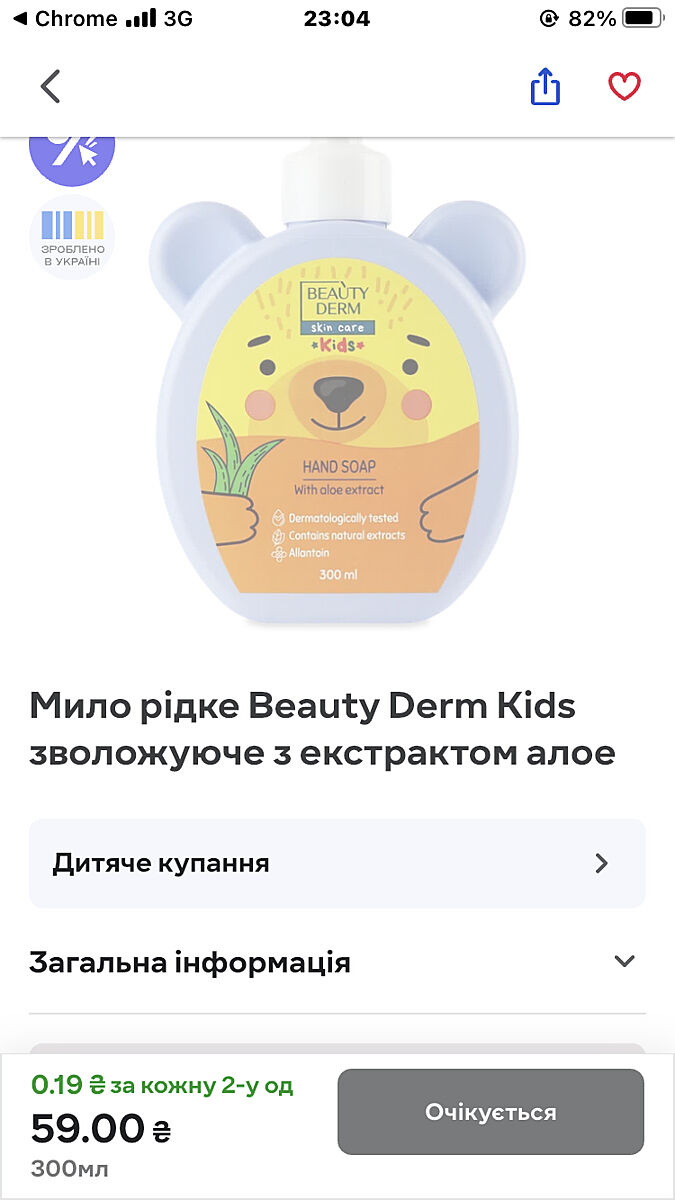
Task: Tap the Очікується button
Action: 490,1112
